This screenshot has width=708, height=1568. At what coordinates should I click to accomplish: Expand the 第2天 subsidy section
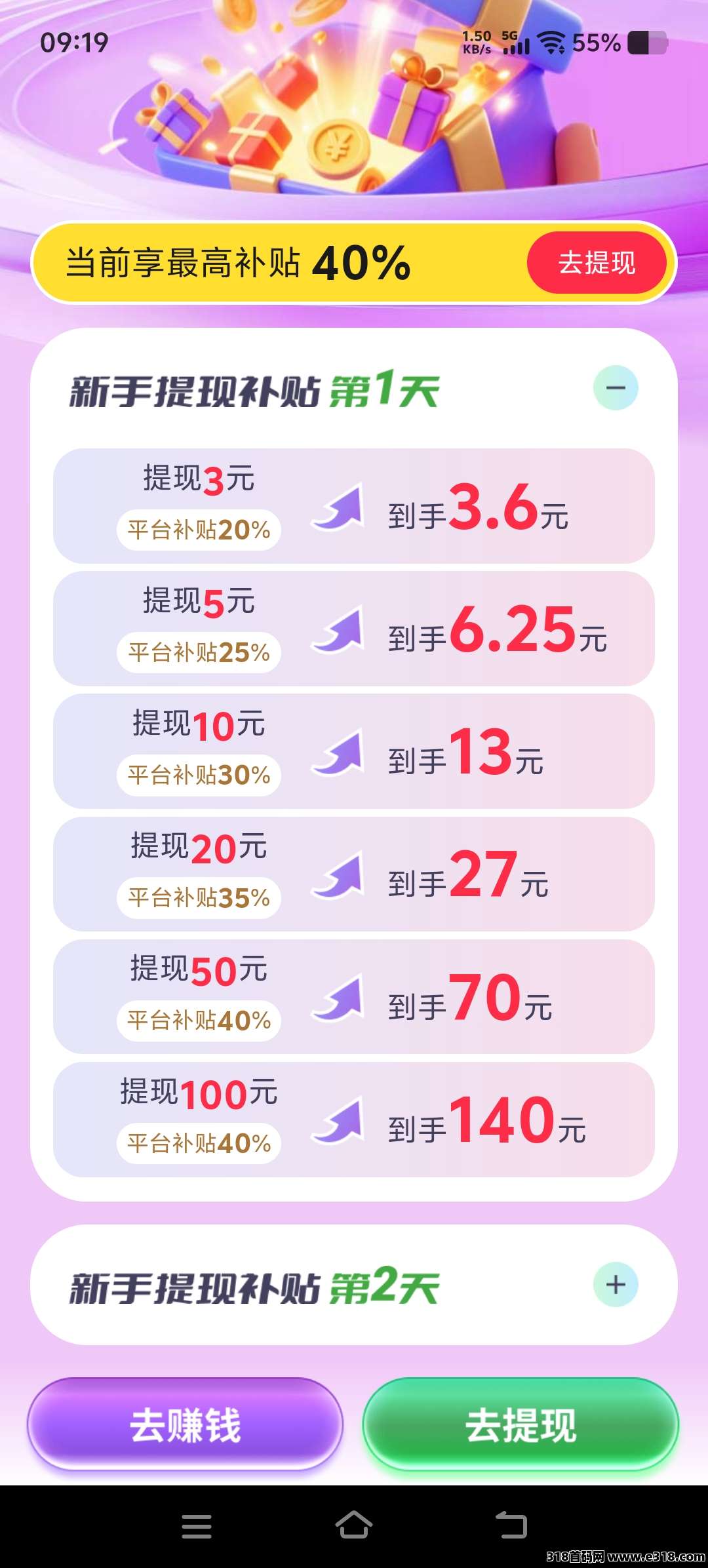click(615, 1285)
